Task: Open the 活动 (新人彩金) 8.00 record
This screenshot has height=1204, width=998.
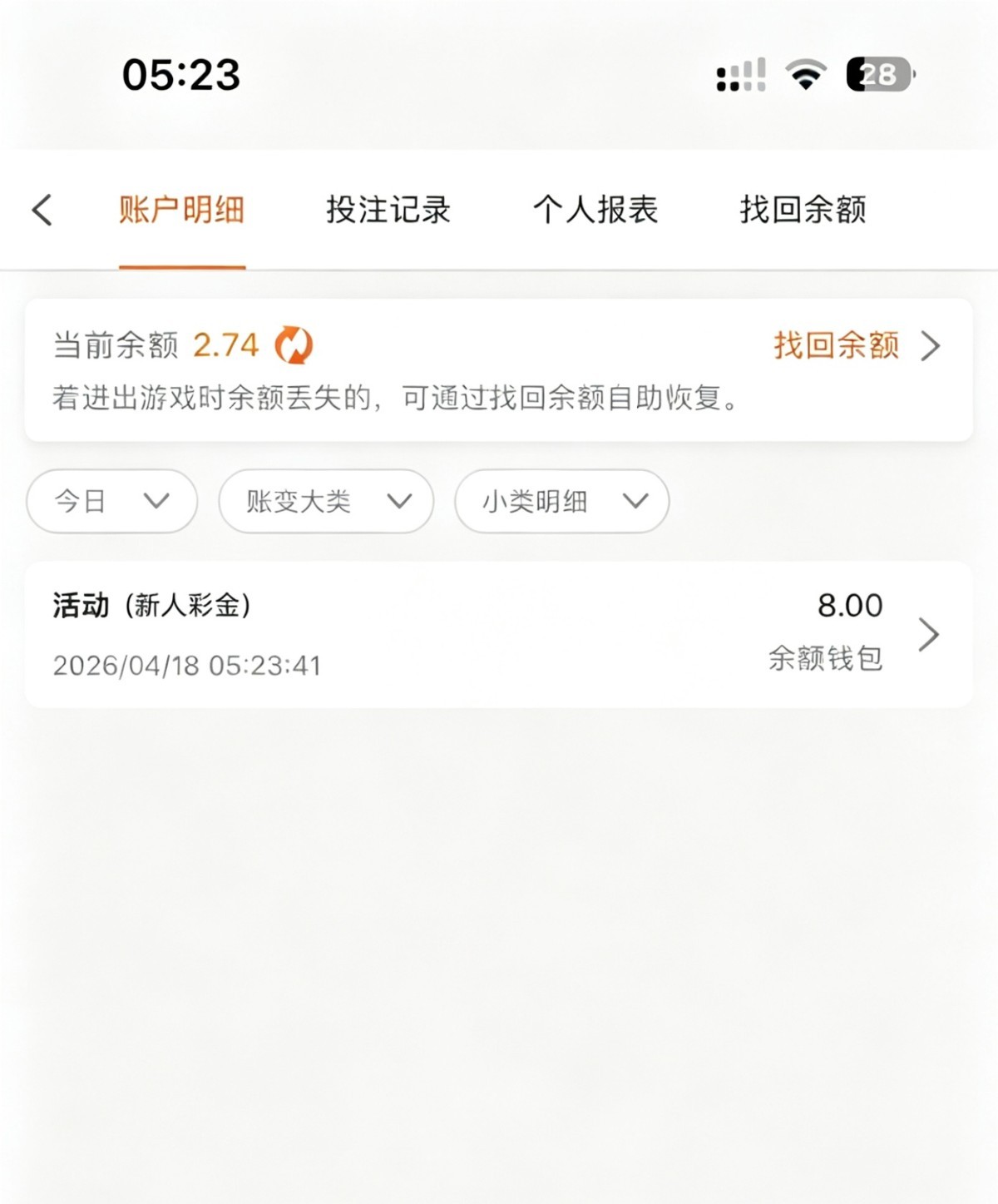Action: [497, 634]
